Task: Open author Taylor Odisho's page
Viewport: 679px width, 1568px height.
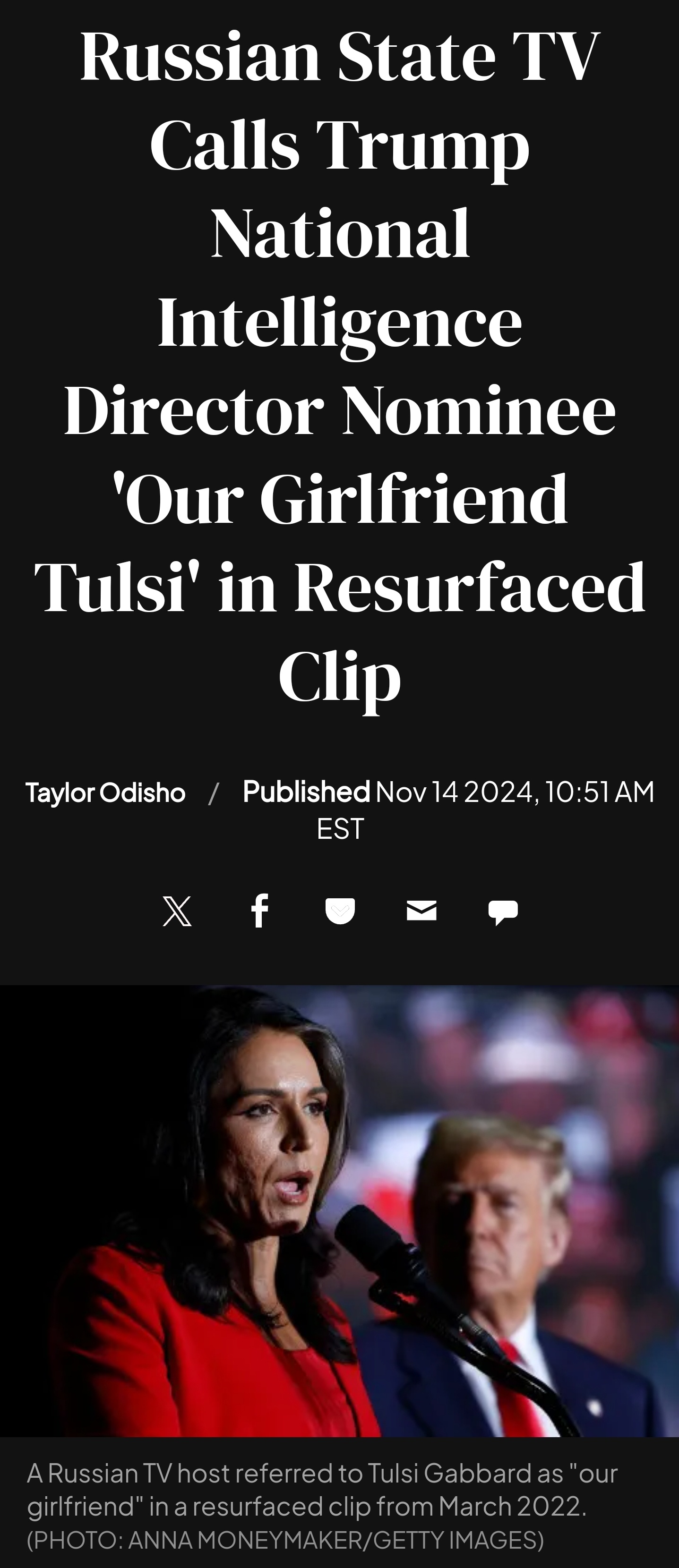Action: click(x=105, y=793)
